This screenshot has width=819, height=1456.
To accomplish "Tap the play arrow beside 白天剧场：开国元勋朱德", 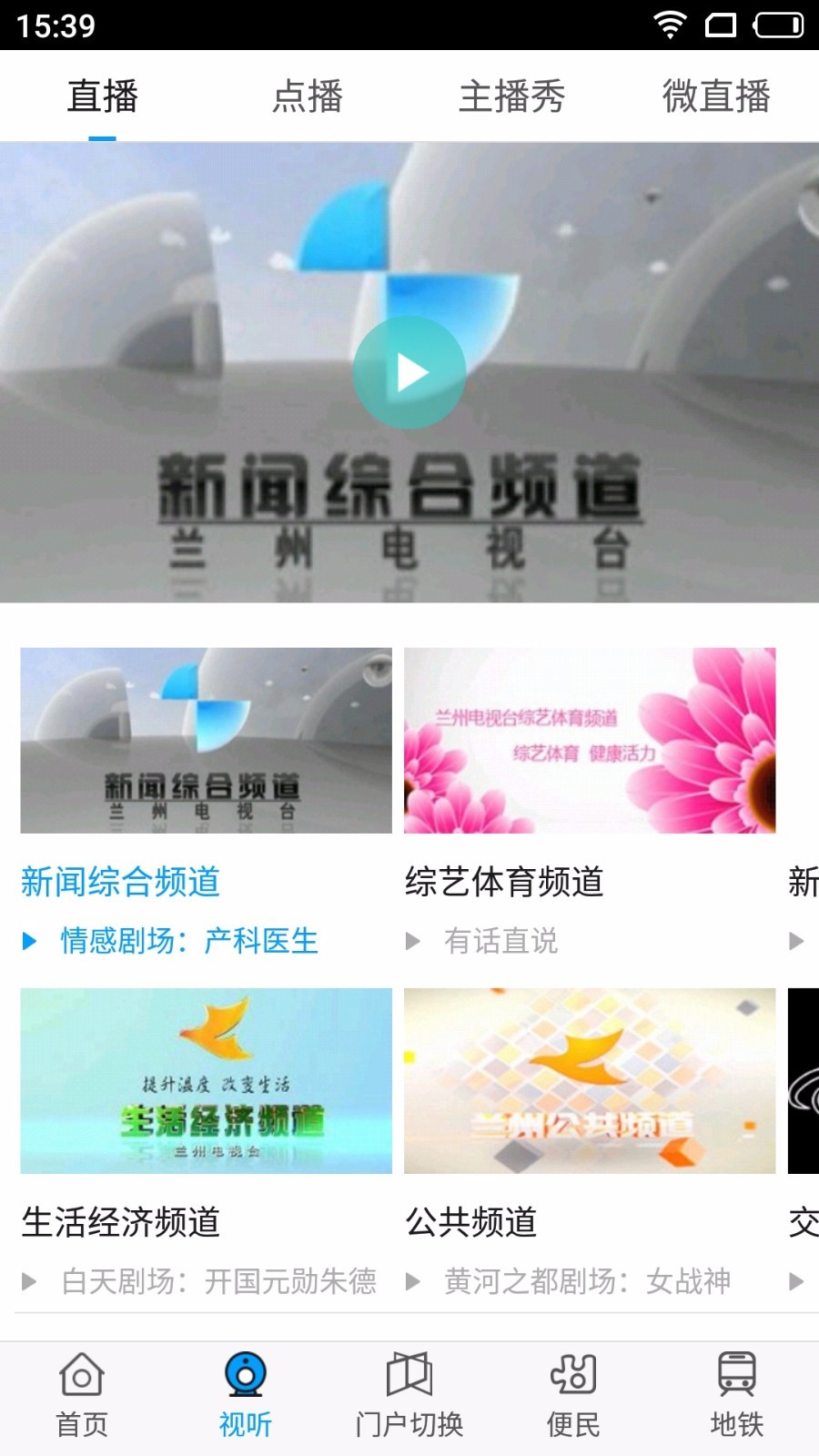I will [x=29, y=1280].
